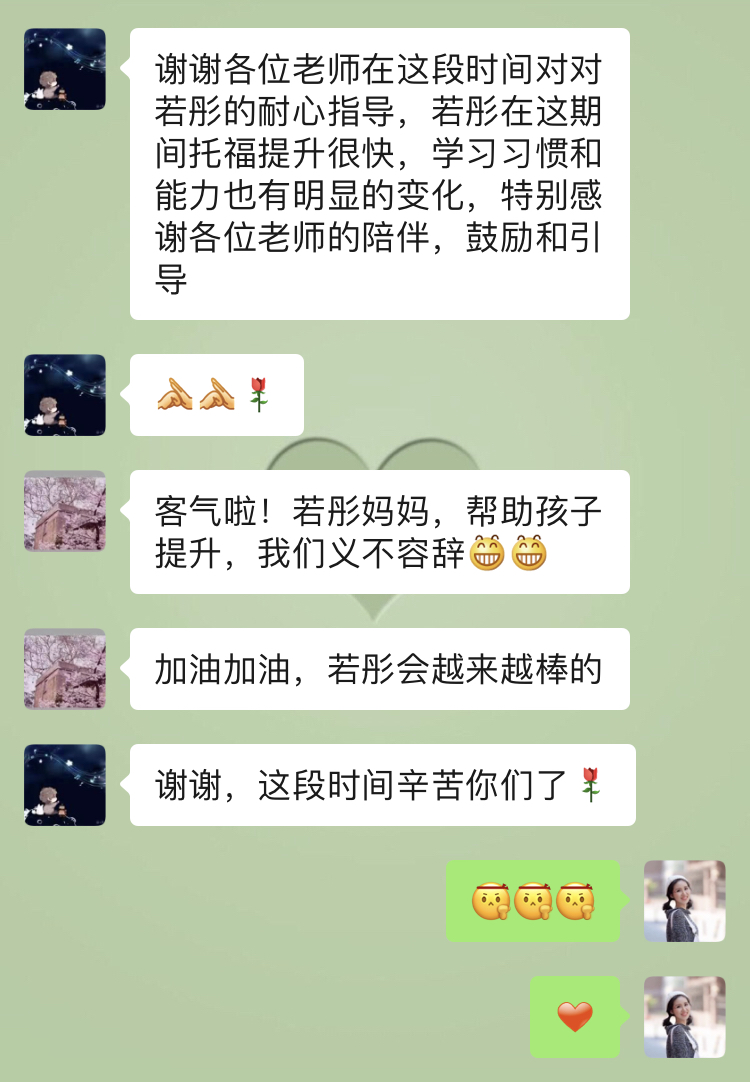Screen dimensions: 750x1082
Task: Open avatar beside the long thank-you message
Action: point(65,69)
